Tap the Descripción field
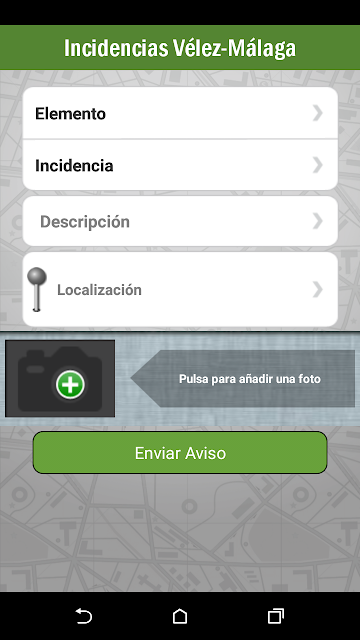 180,221
